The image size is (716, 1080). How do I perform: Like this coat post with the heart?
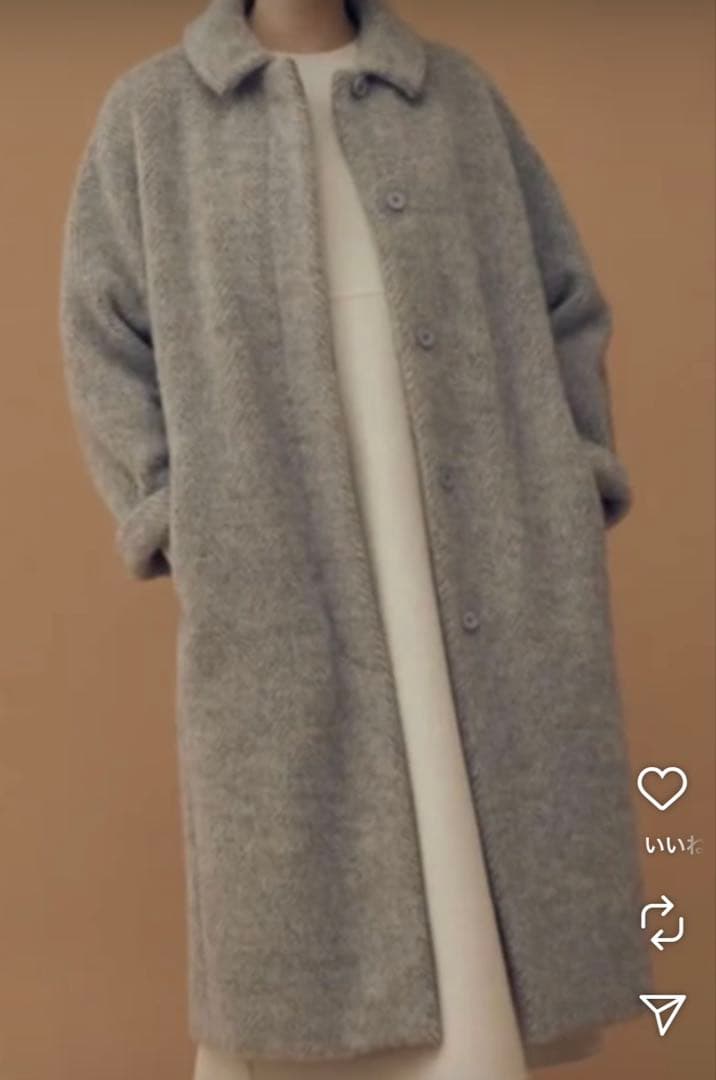coord(662,788)
